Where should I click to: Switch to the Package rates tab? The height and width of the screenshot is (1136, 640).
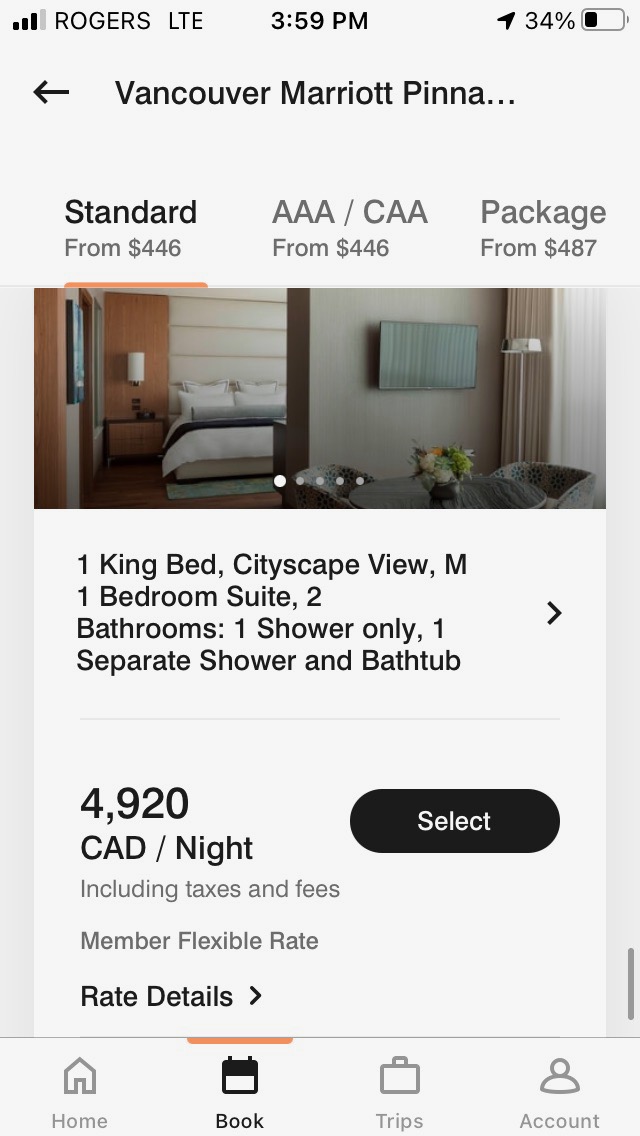[x=542, y=228]
